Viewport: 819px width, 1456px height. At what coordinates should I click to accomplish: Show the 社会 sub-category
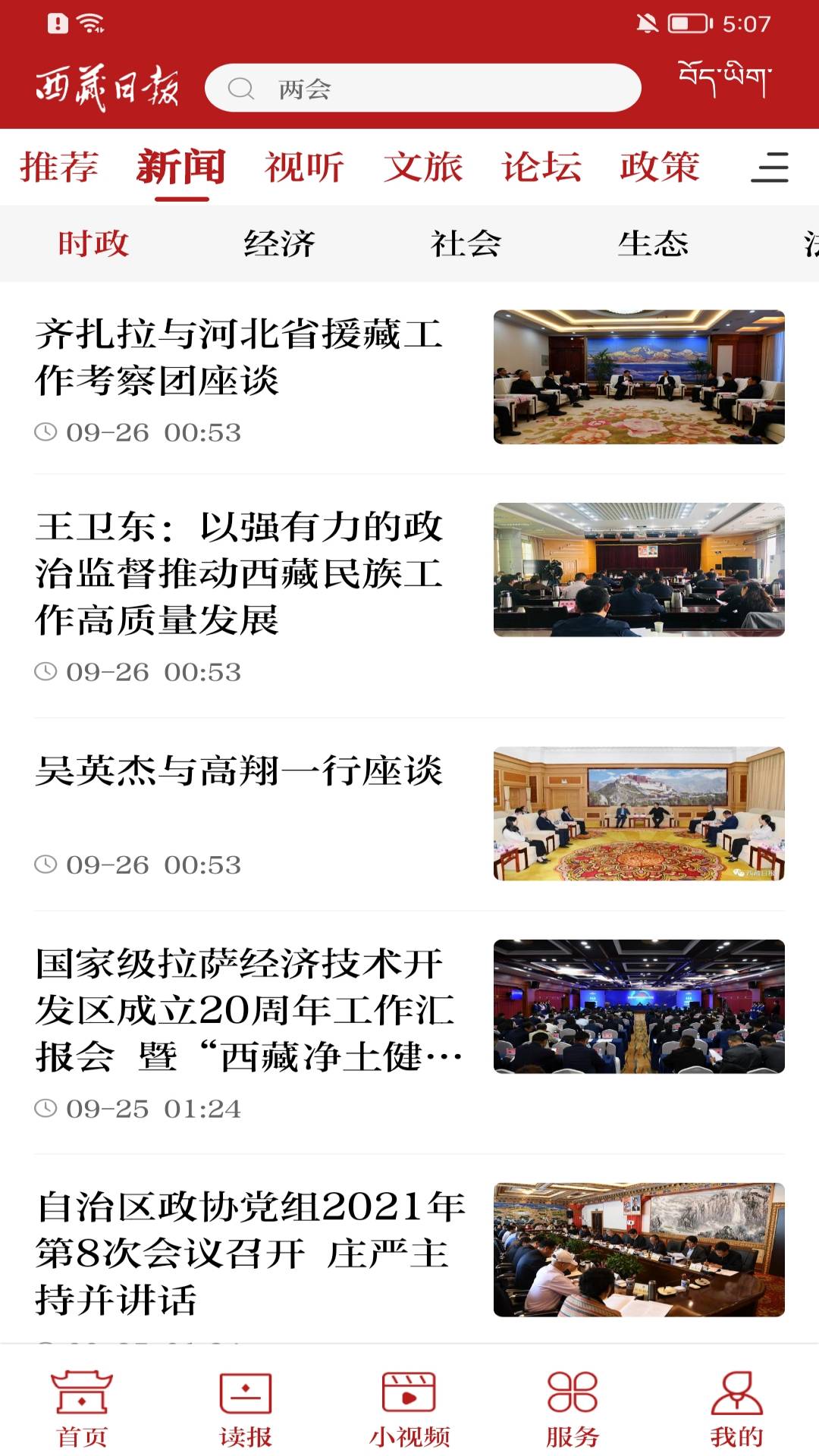click(x=466, y=244)
